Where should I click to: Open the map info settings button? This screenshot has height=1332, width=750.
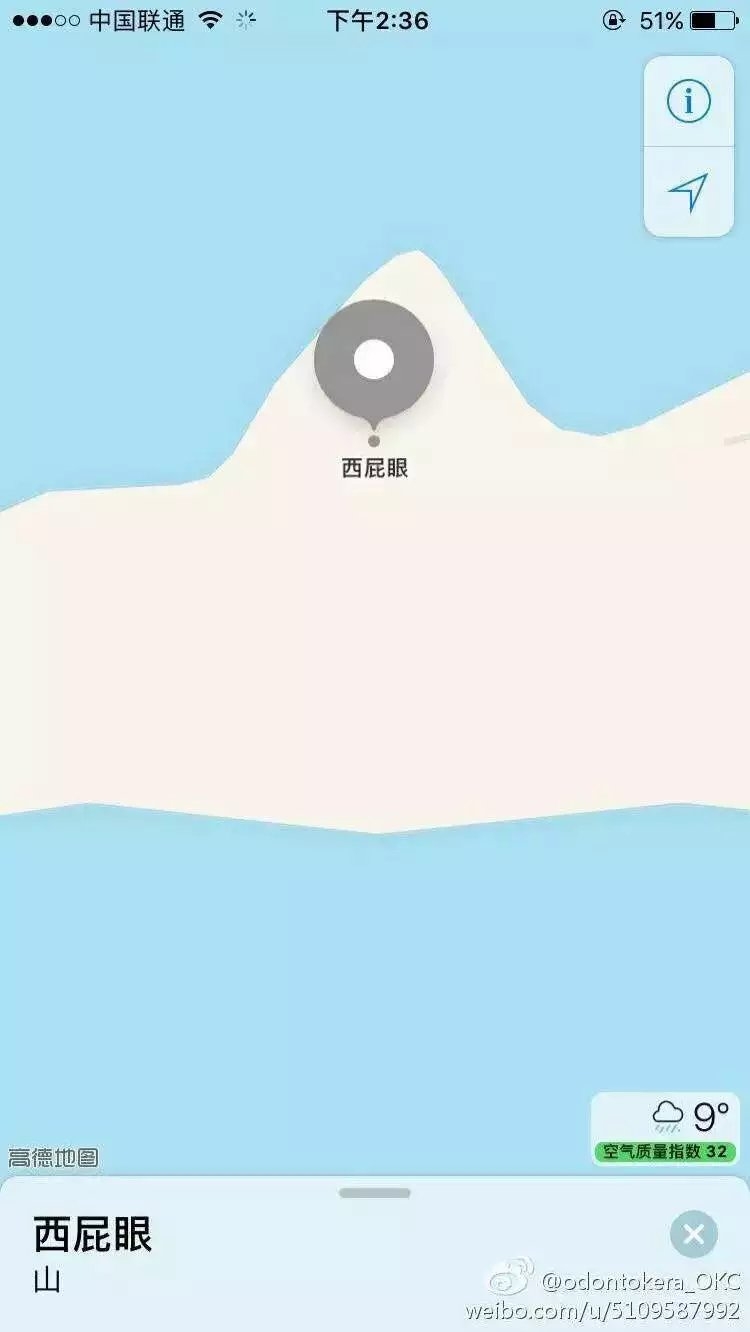tap(689, 101)
